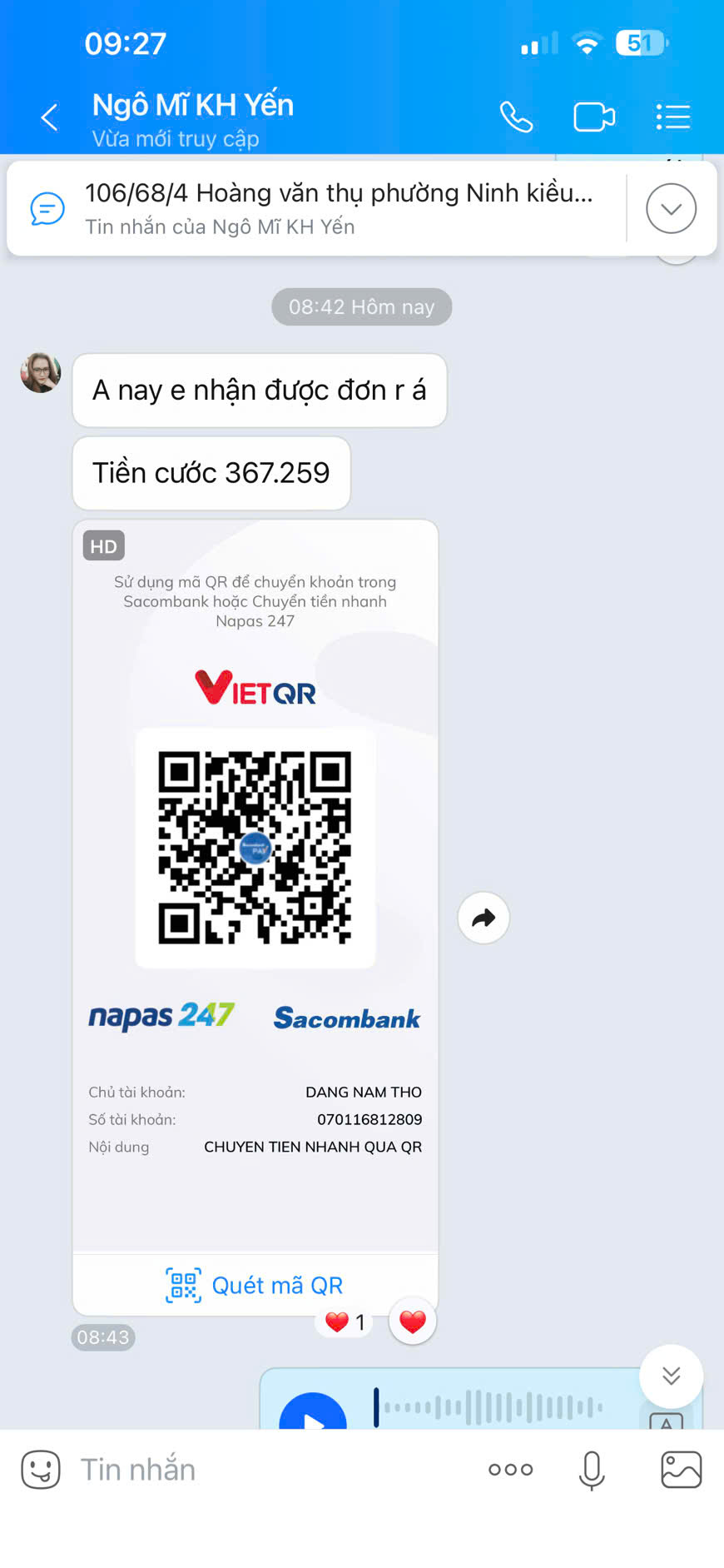React with the heart button on image
Screen dimensions: 724x1568
[x=413, y=1321]
